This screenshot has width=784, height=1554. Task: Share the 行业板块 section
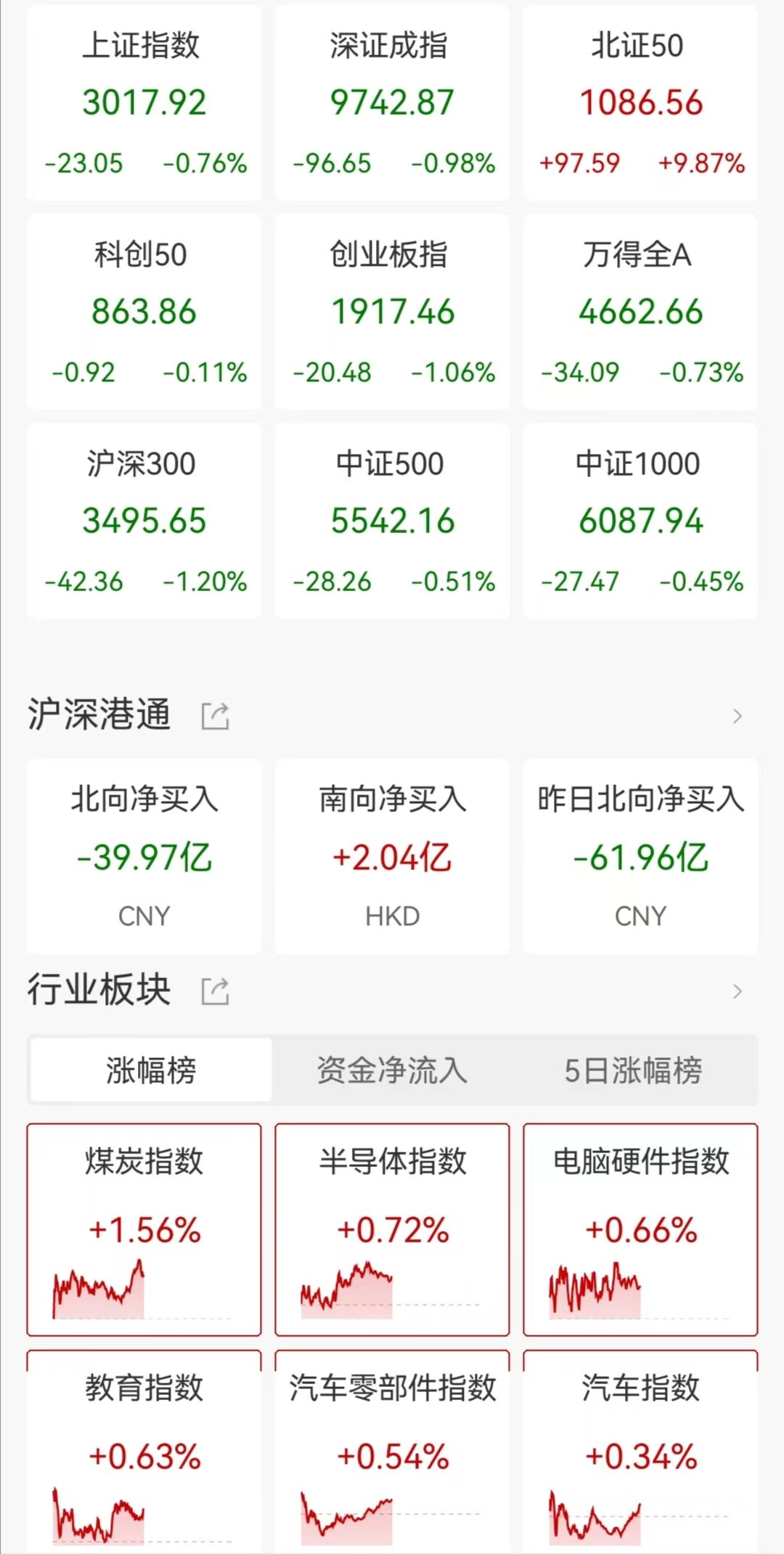point(215,991)
